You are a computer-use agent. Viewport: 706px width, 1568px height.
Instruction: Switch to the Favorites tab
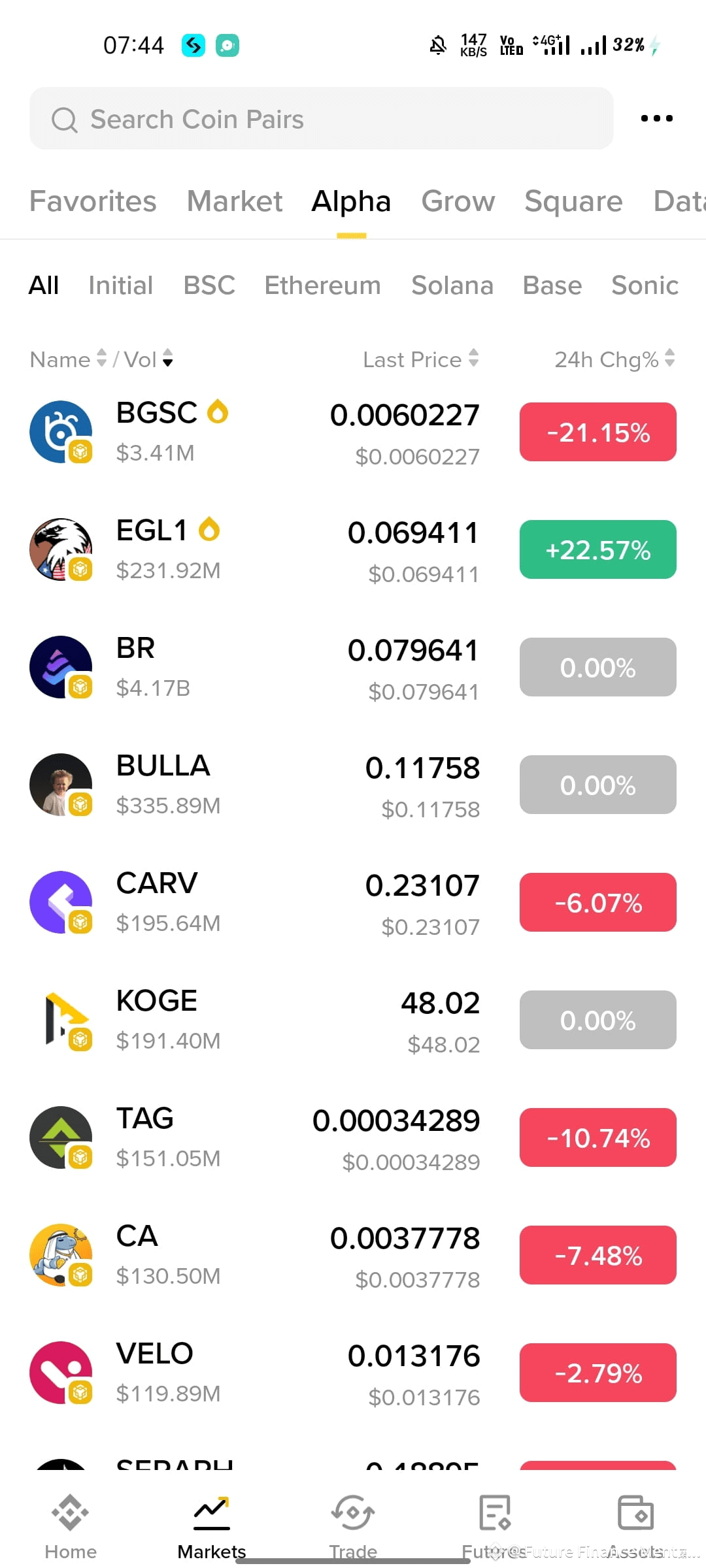[93, 201]
